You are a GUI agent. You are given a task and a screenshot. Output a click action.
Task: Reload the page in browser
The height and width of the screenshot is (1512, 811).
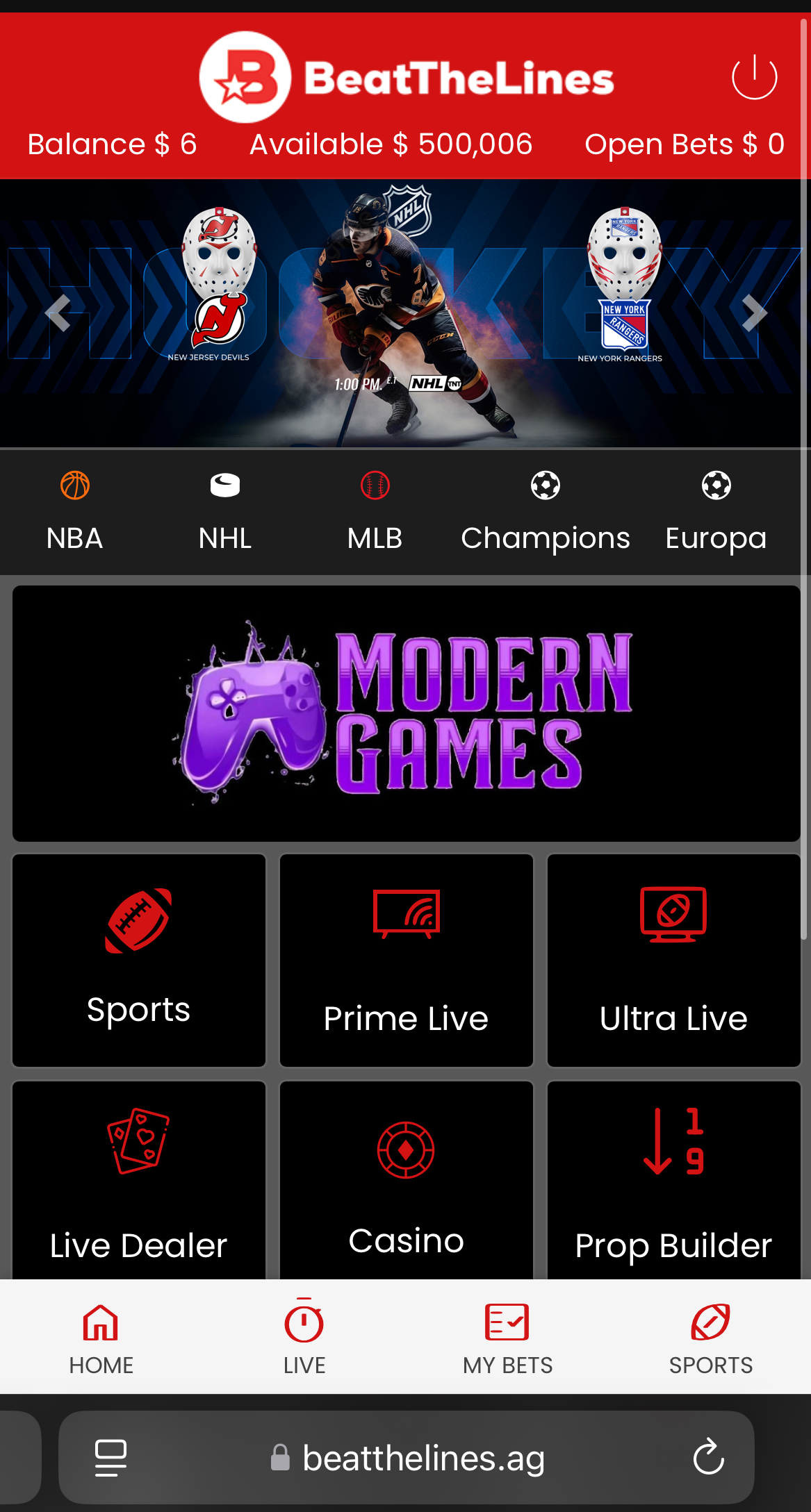708,1456
